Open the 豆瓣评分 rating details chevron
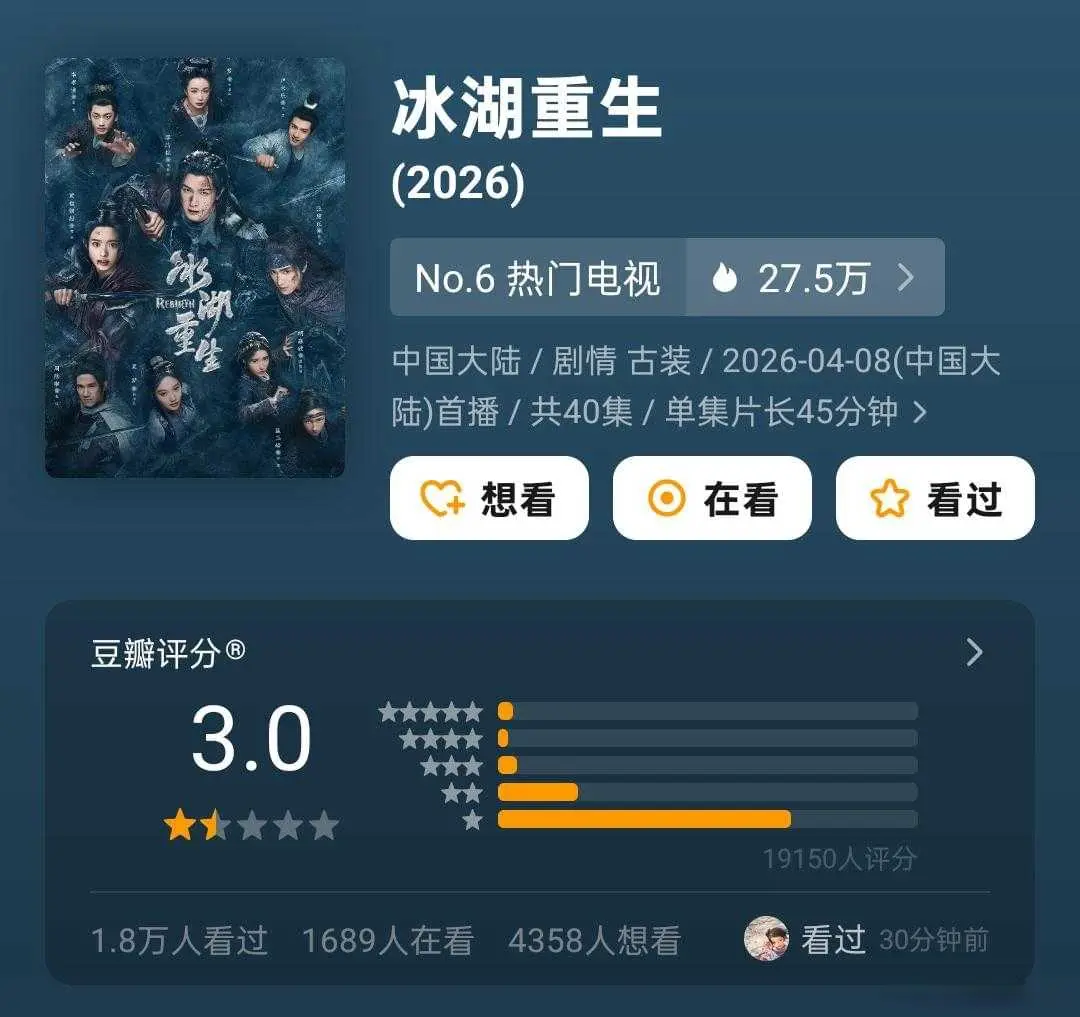This screenshot has height=1017, width=1080. point(975,653)
